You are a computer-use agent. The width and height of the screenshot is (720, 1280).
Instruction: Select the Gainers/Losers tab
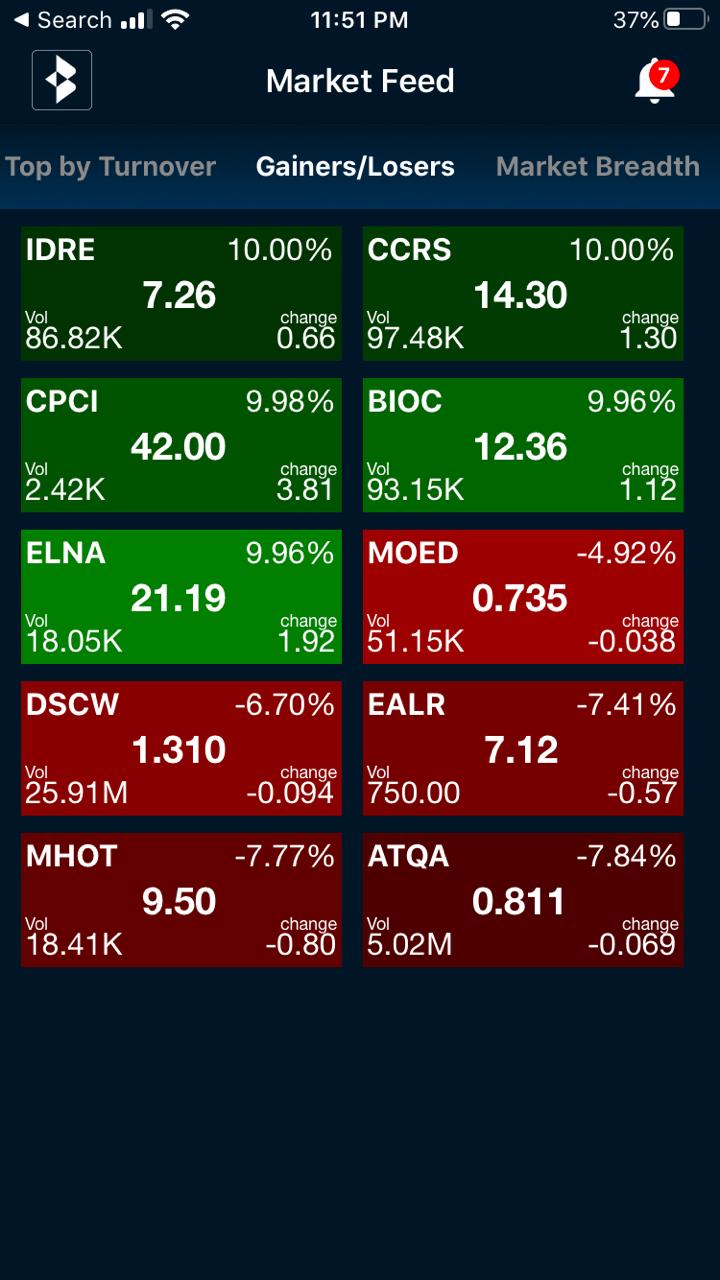click(355, 167)
